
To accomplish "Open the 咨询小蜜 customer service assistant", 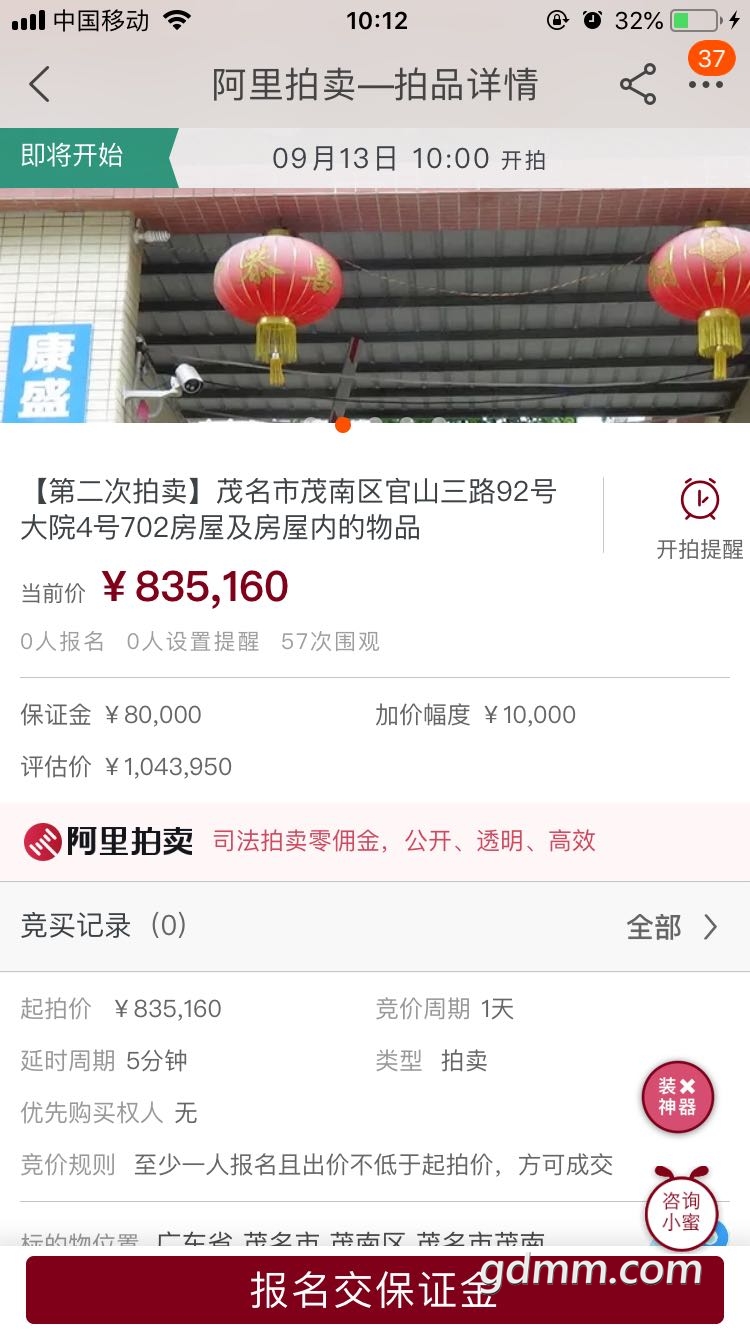I will [x=681, y=1210].
